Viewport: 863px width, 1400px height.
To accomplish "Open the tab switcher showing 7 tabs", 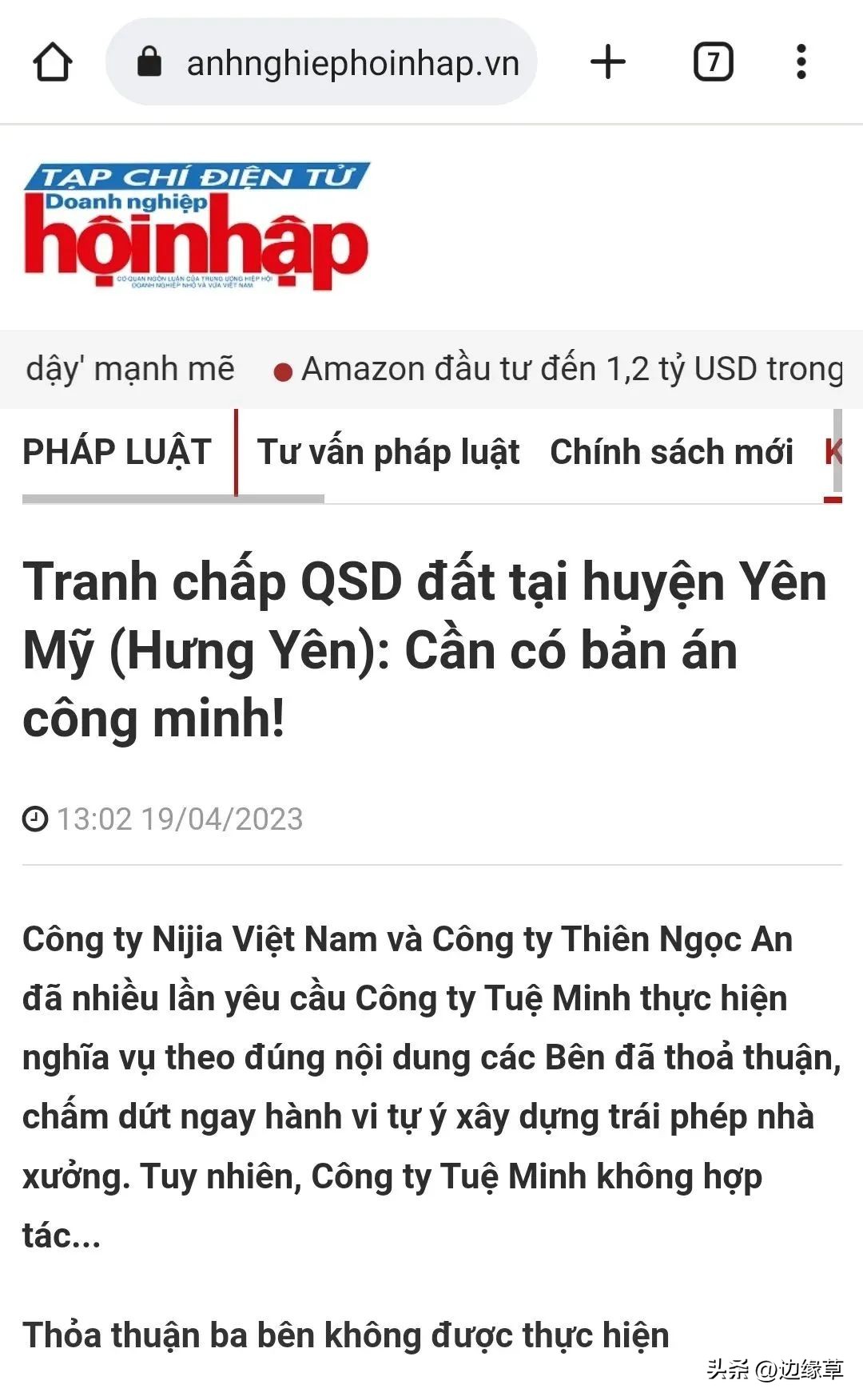I will 714,62.
